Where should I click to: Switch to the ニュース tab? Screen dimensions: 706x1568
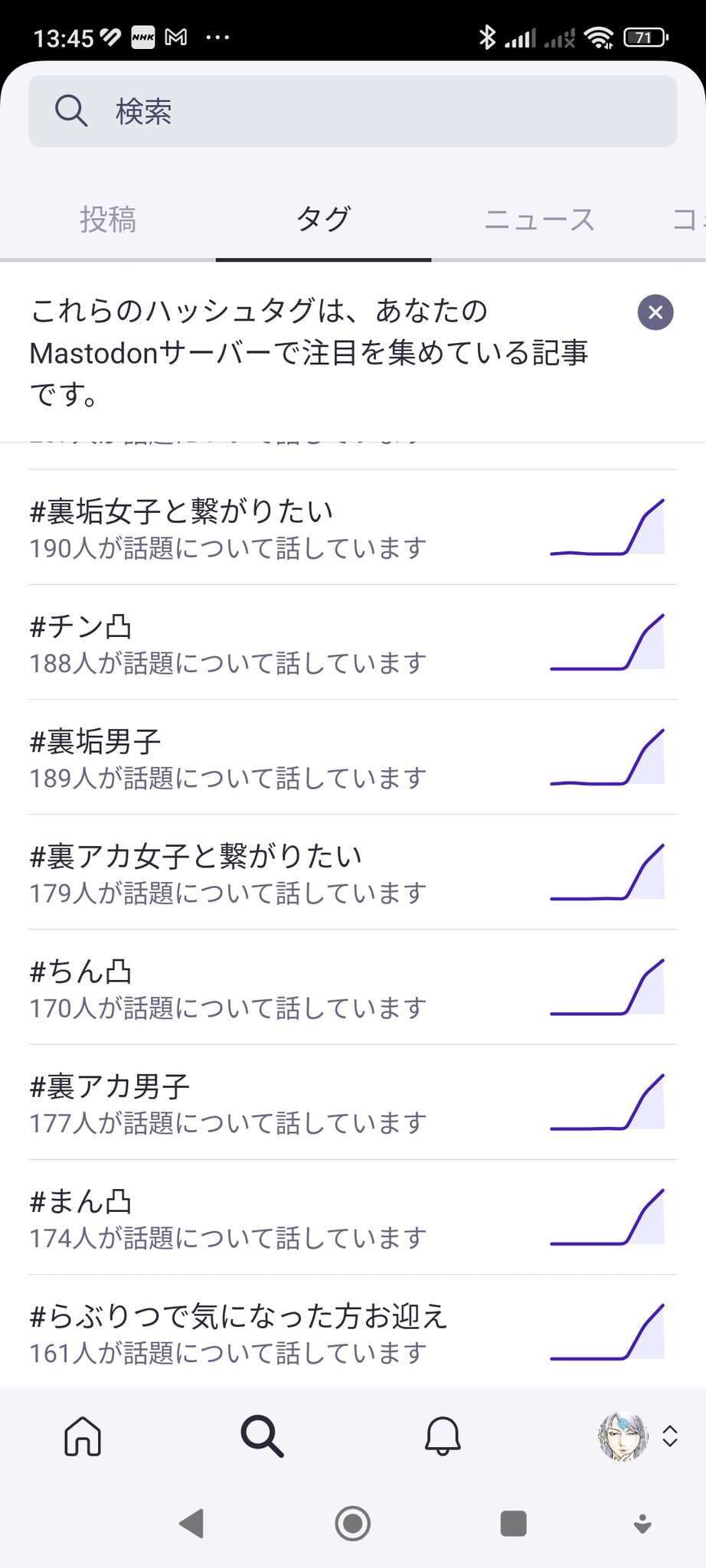tap(539, 220)
